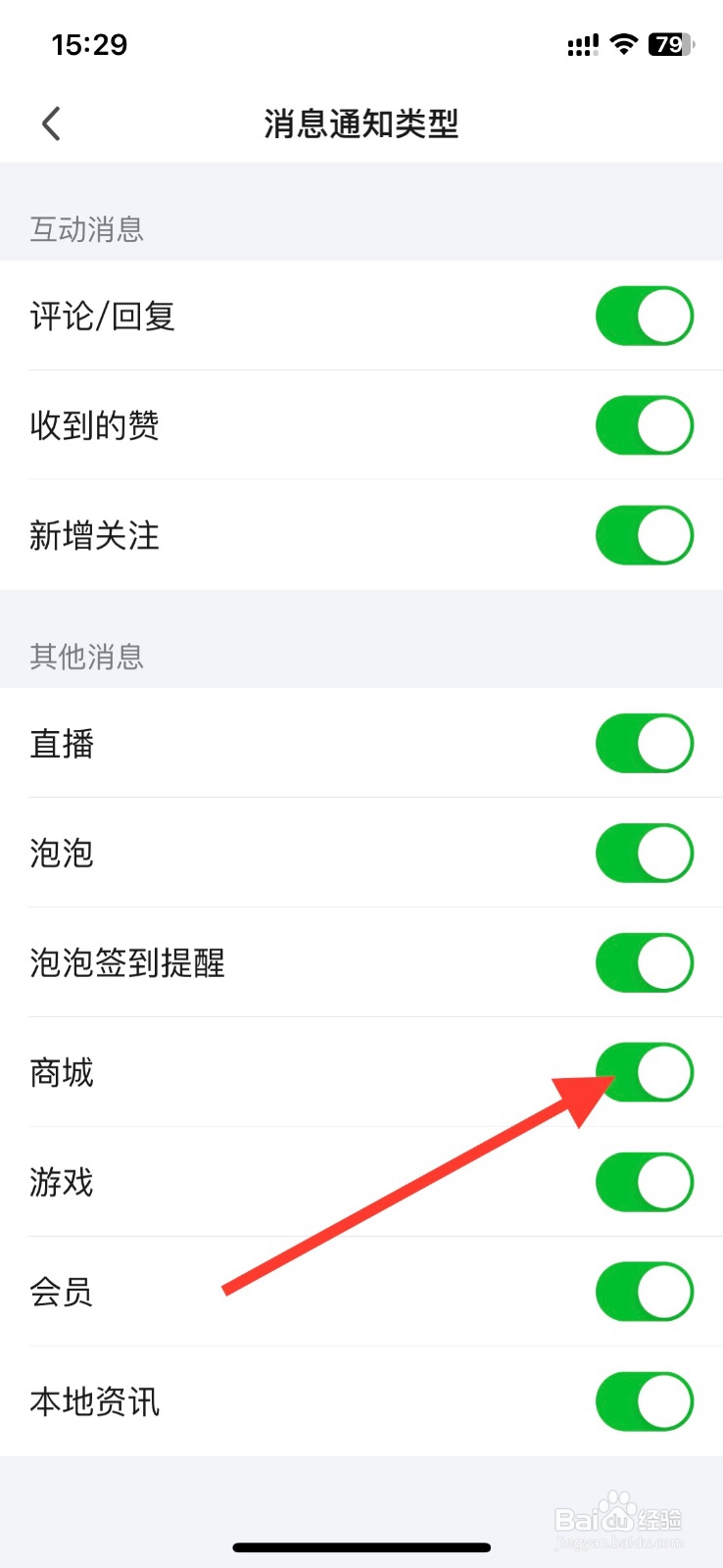
Task: Disable the 本地资讯 switch
Action: pyautogui.click(x=644, y=1401)
